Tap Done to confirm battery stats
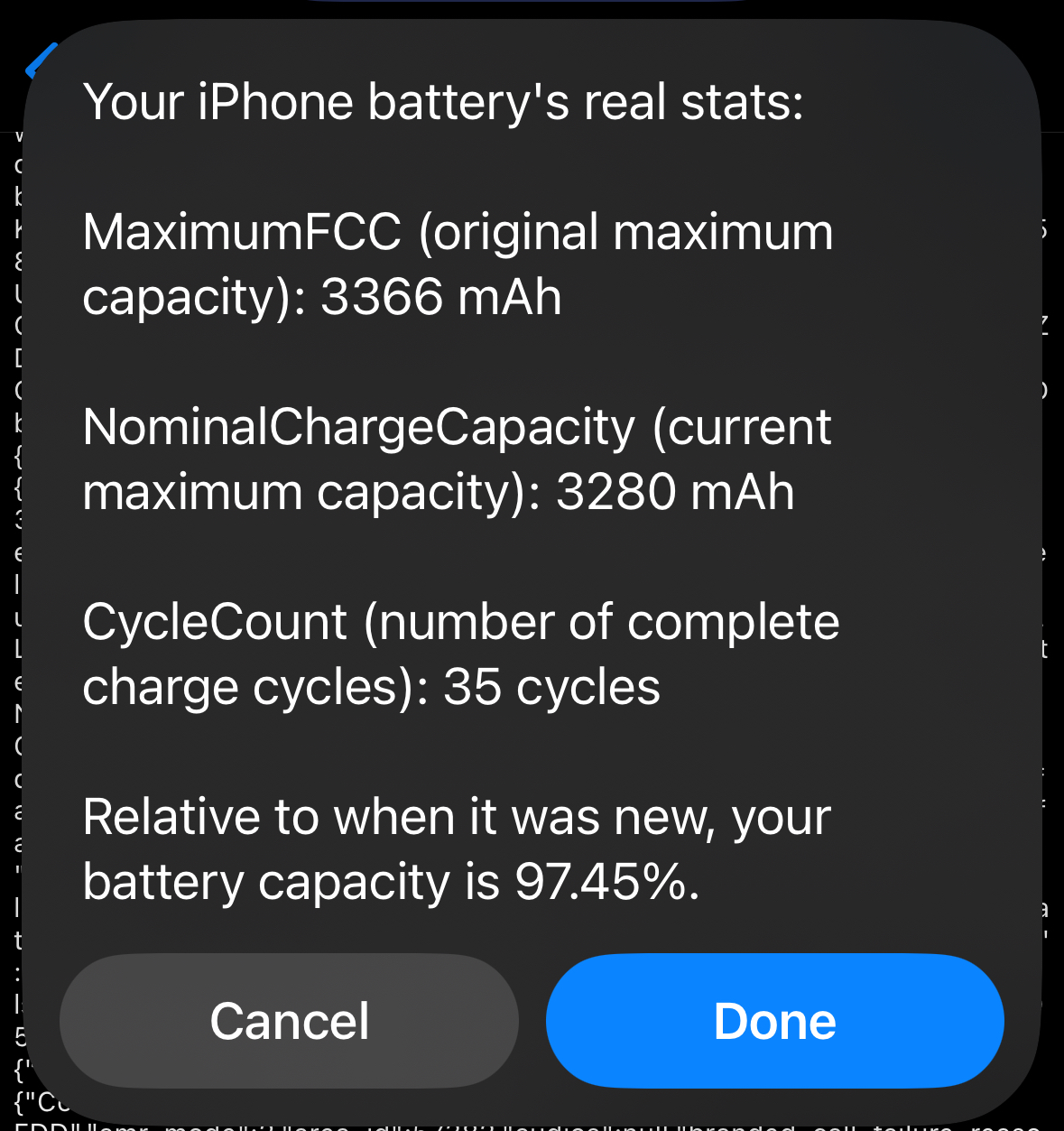The height and width of the screenshot is (1131, 1064). pos(774,1021)
